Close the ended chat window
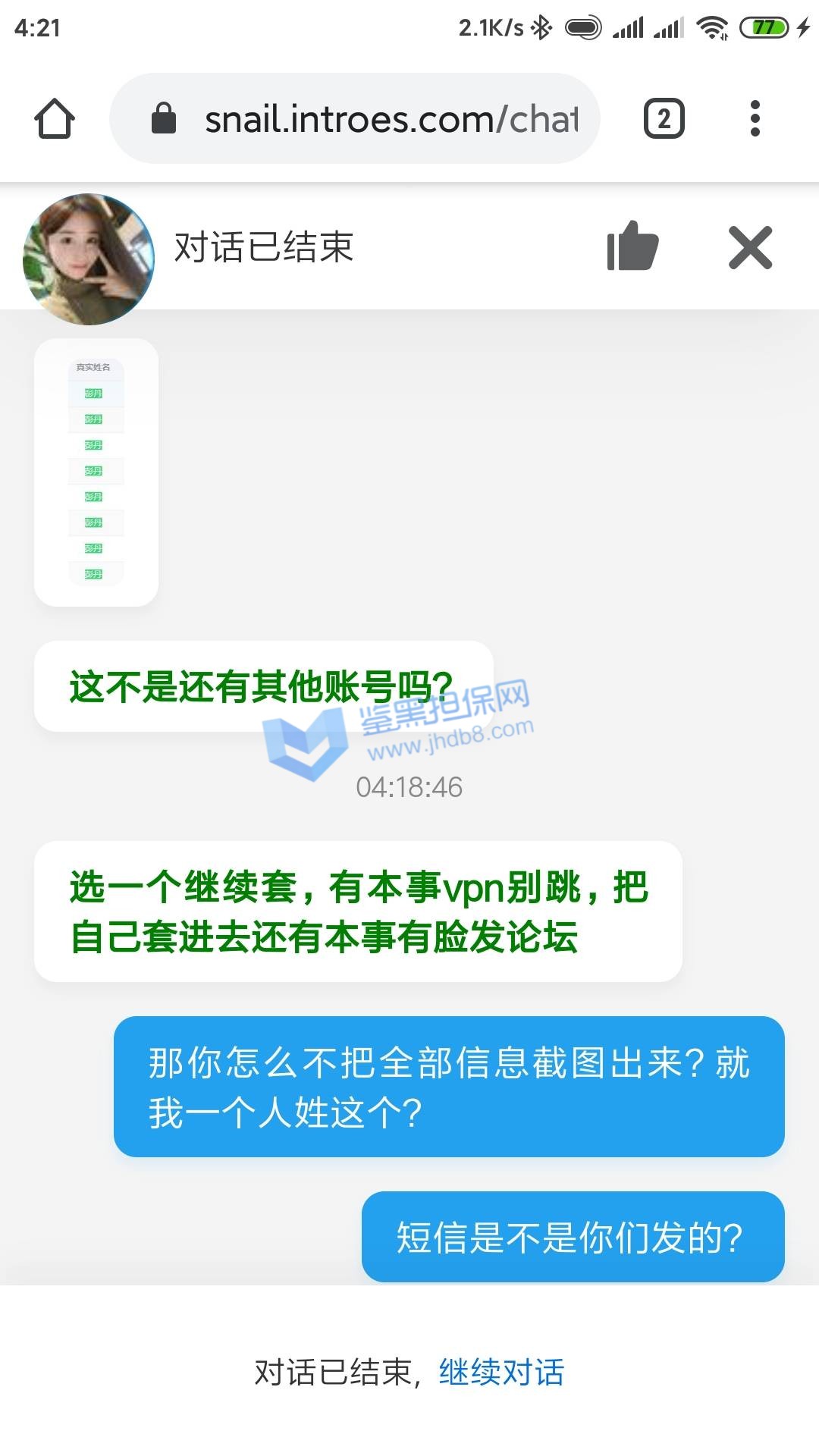This screenshot has height=1456, width=819. point(750,247)
